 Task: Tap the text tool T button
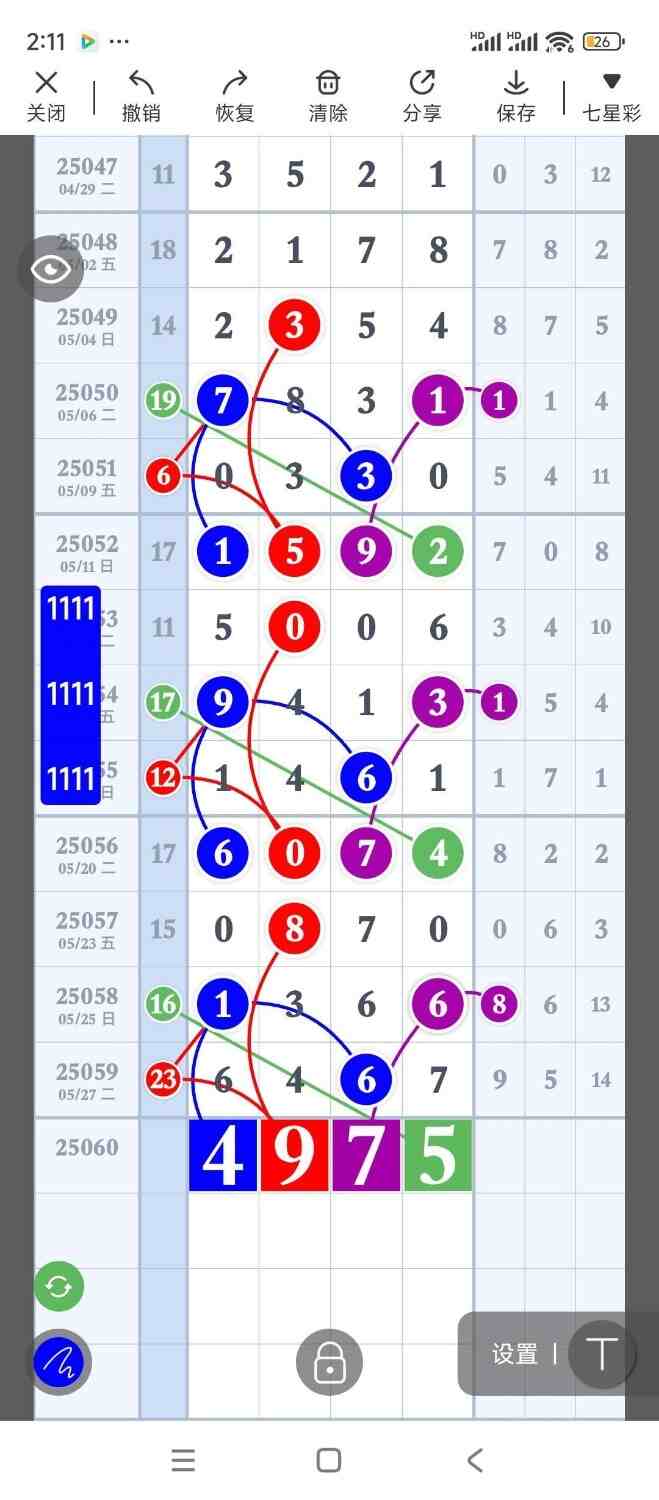click(602, 1354)
